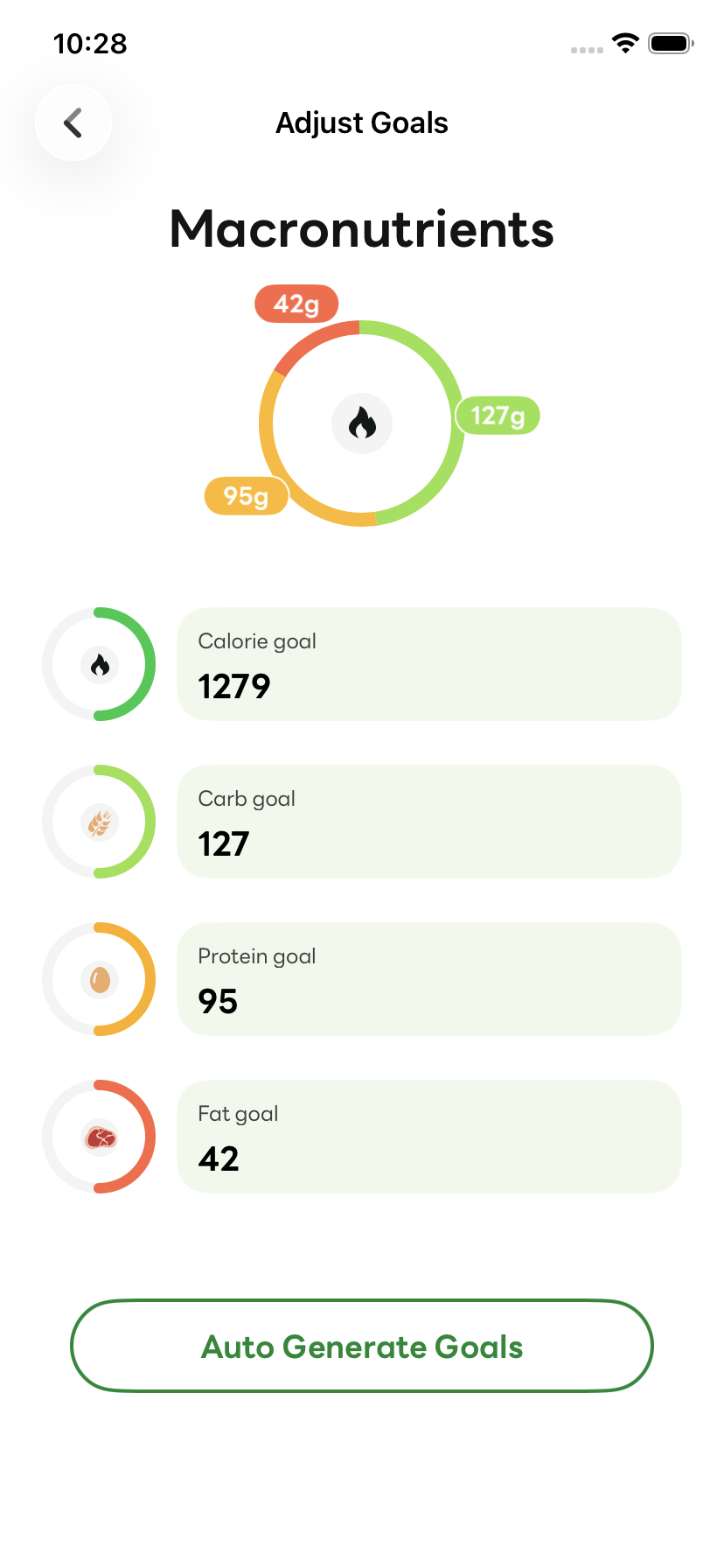Change the Protein goal value
Viewport: 724px width, 1568px height.
[428, 979]
